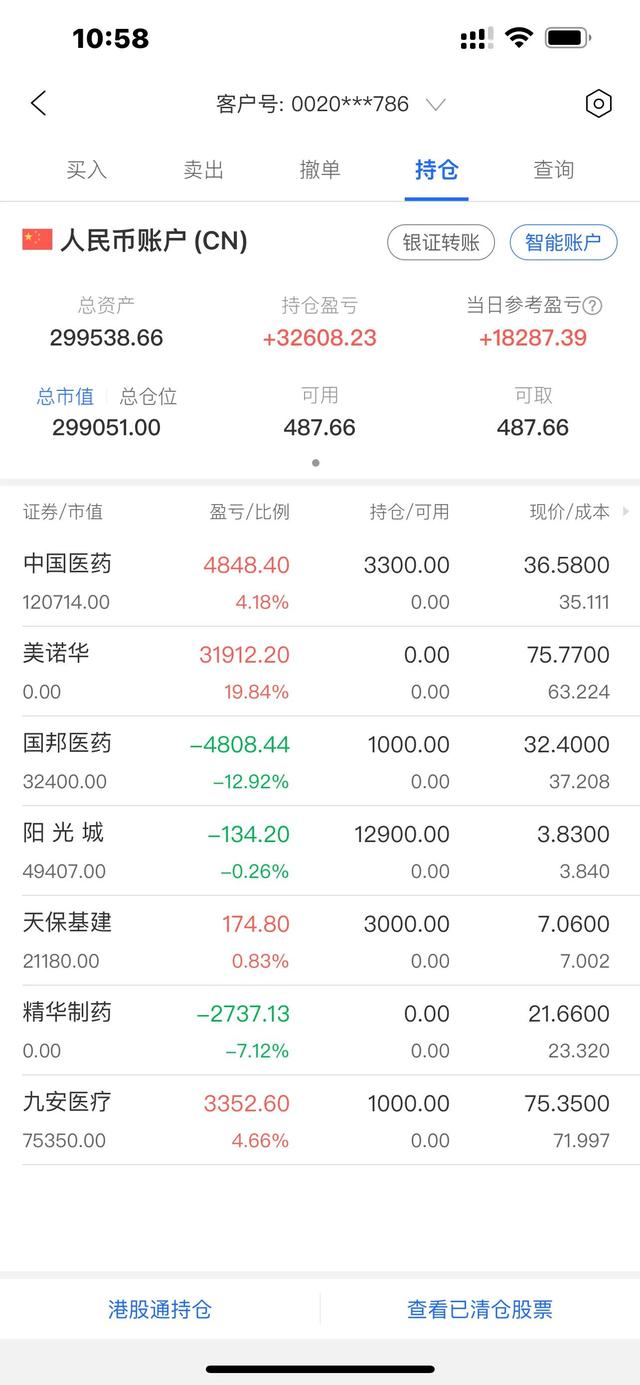Open the 天保基建 holding
This screenshot has width=640, height=1385.
pyautogui.click(x=320, y=941)
